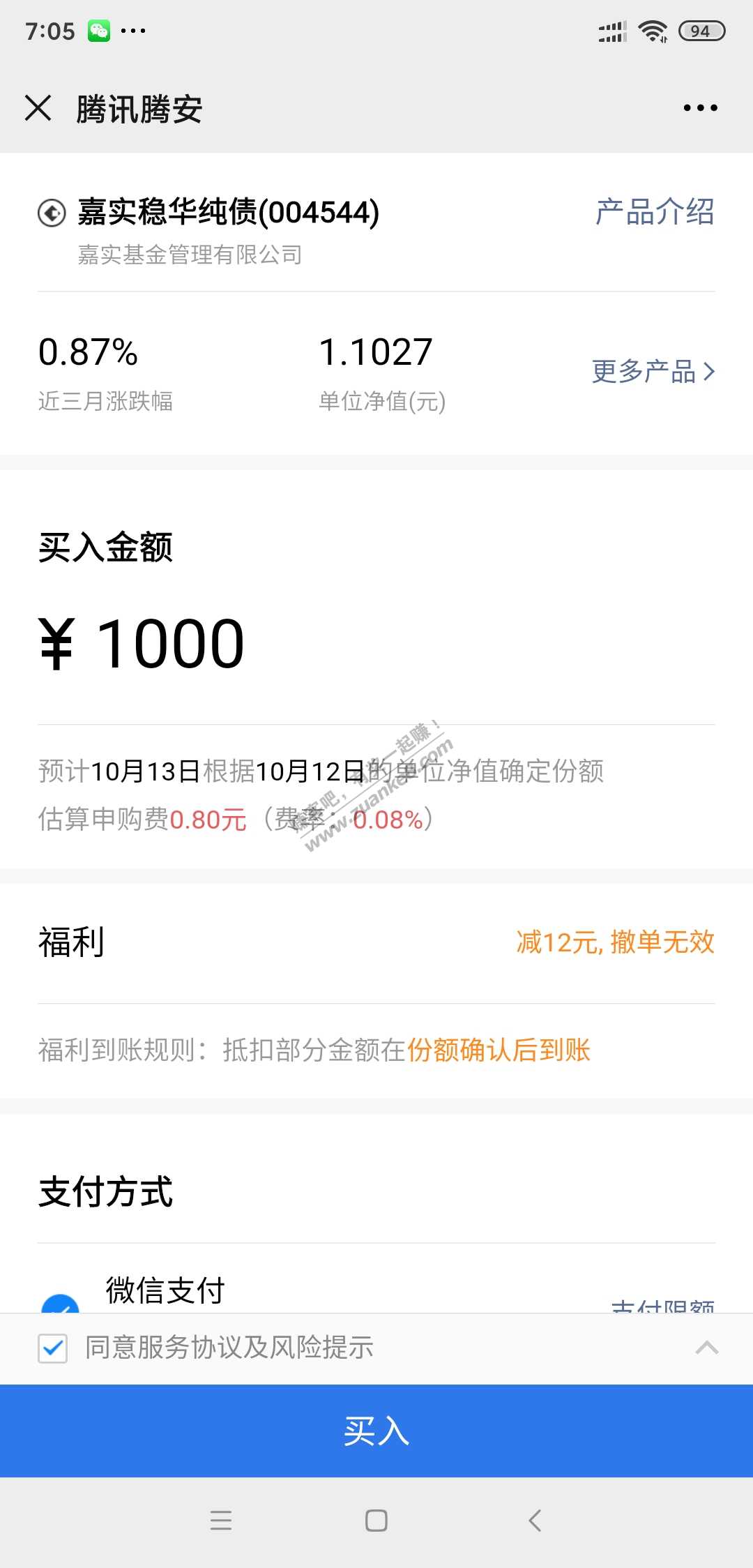
Task: View 更多产品 list
Action: (x=653, y=372)
